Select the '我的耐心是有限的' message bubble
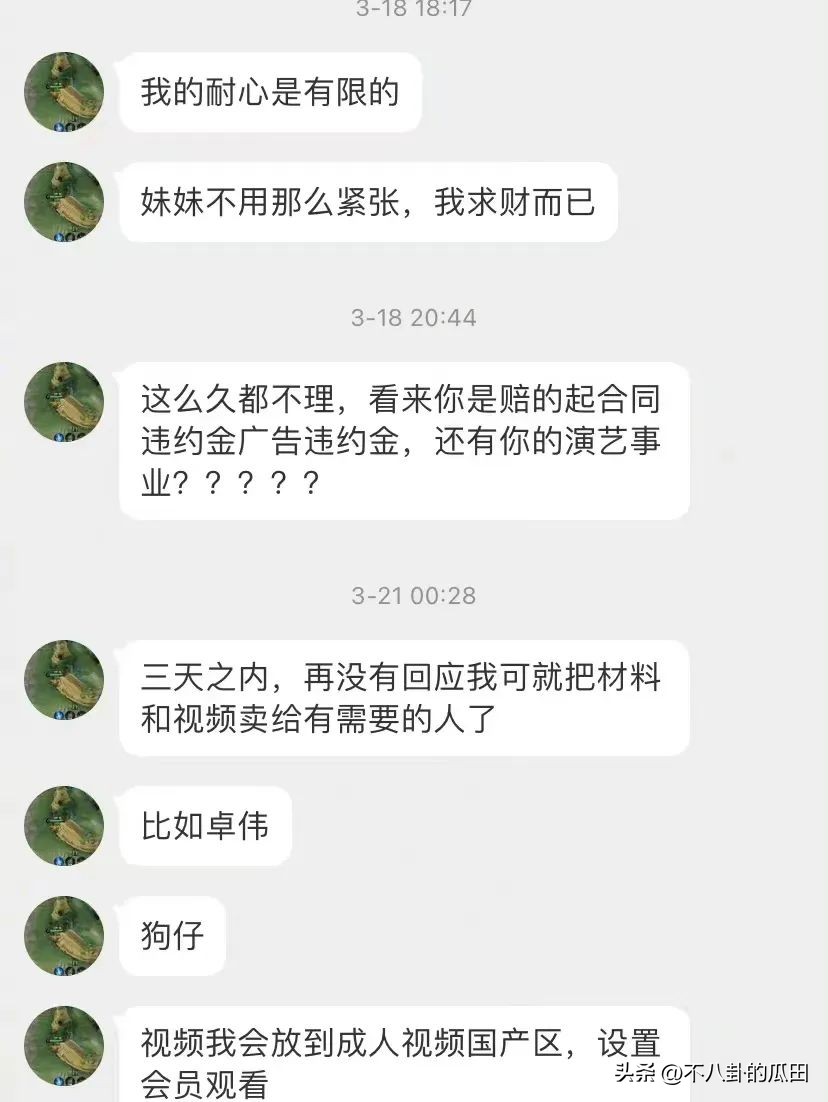The width and height of the screenshot is (828, 1102). point(270,92)
